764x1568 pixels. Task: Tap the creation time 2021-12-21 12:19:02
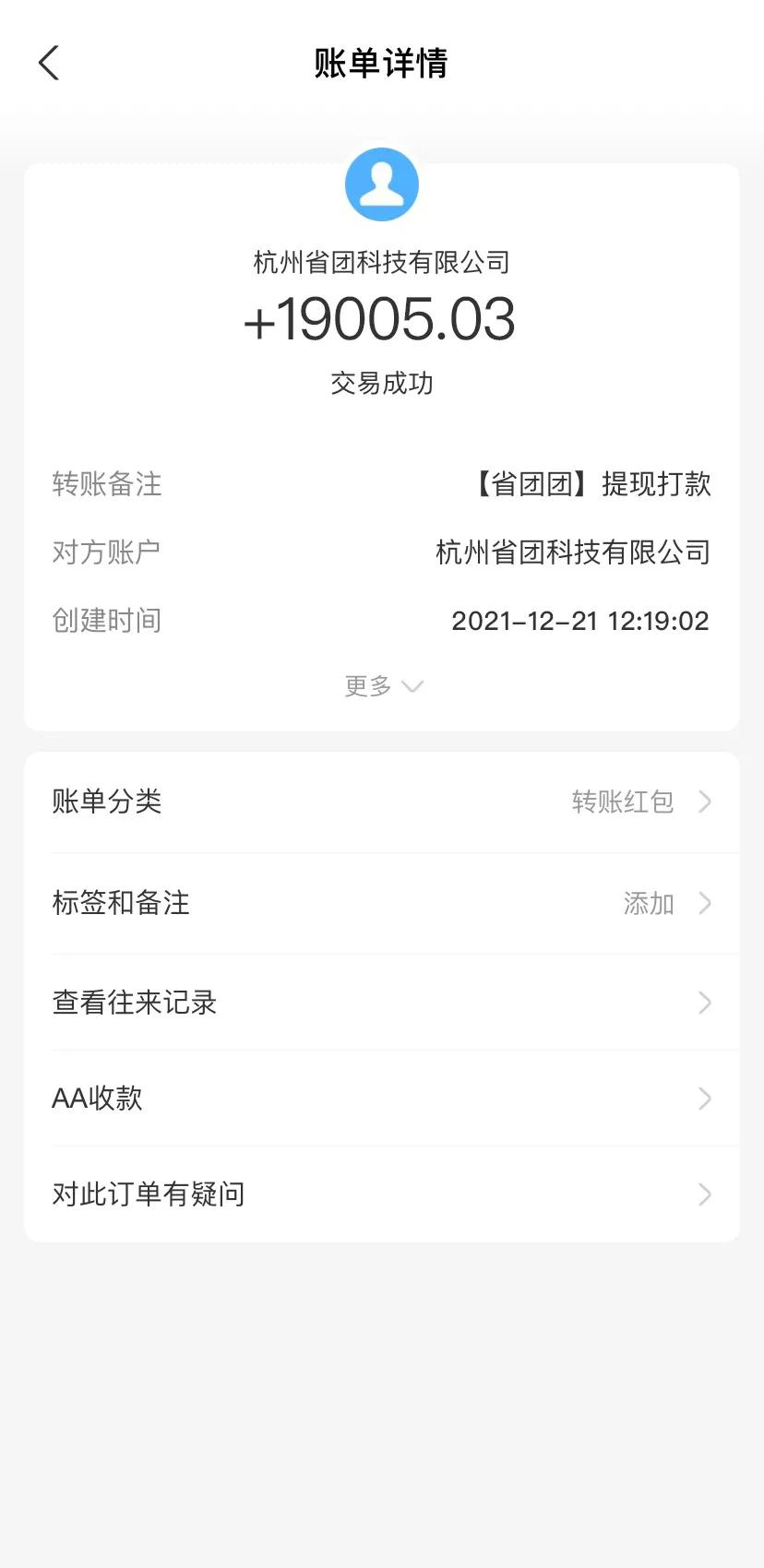pyautogui.click(x=580, y=620)
